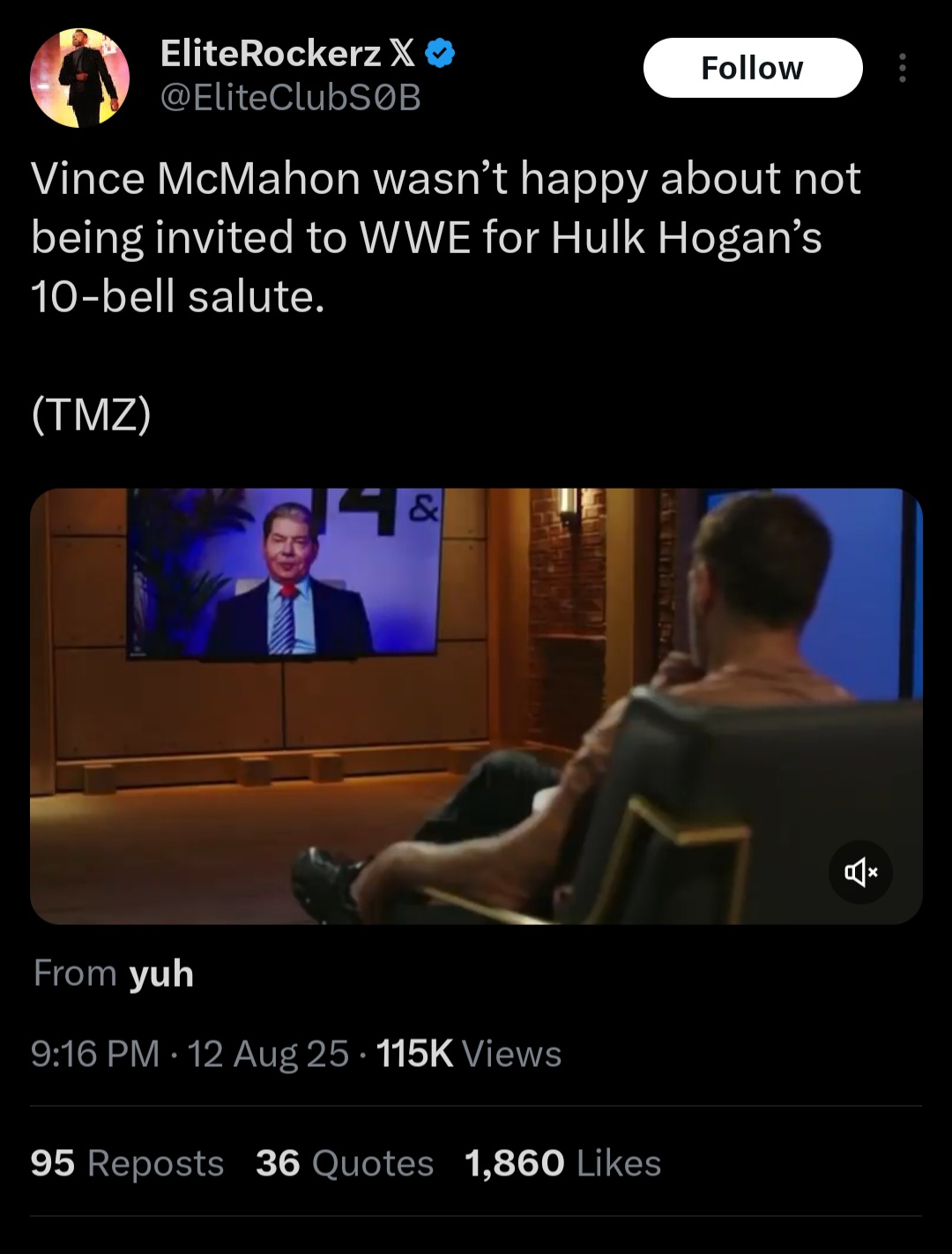Open EliteRockerz profile picture
The height and width of the screenshot is (1254, 952).
79,78
